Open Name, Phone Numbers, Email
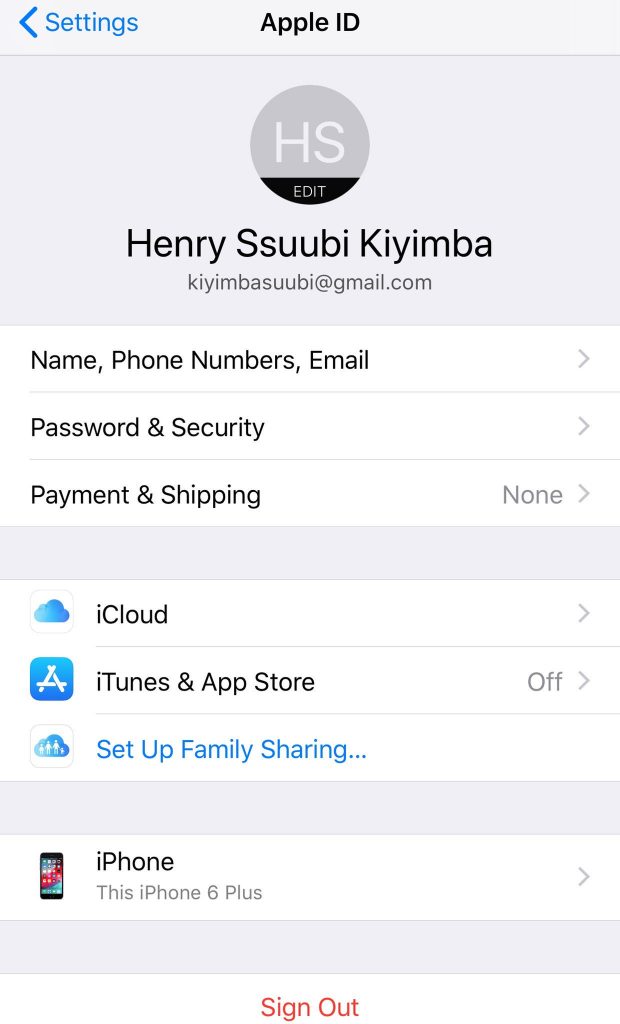The height and width of the screenshot is (1024, 620). (310, 359)
